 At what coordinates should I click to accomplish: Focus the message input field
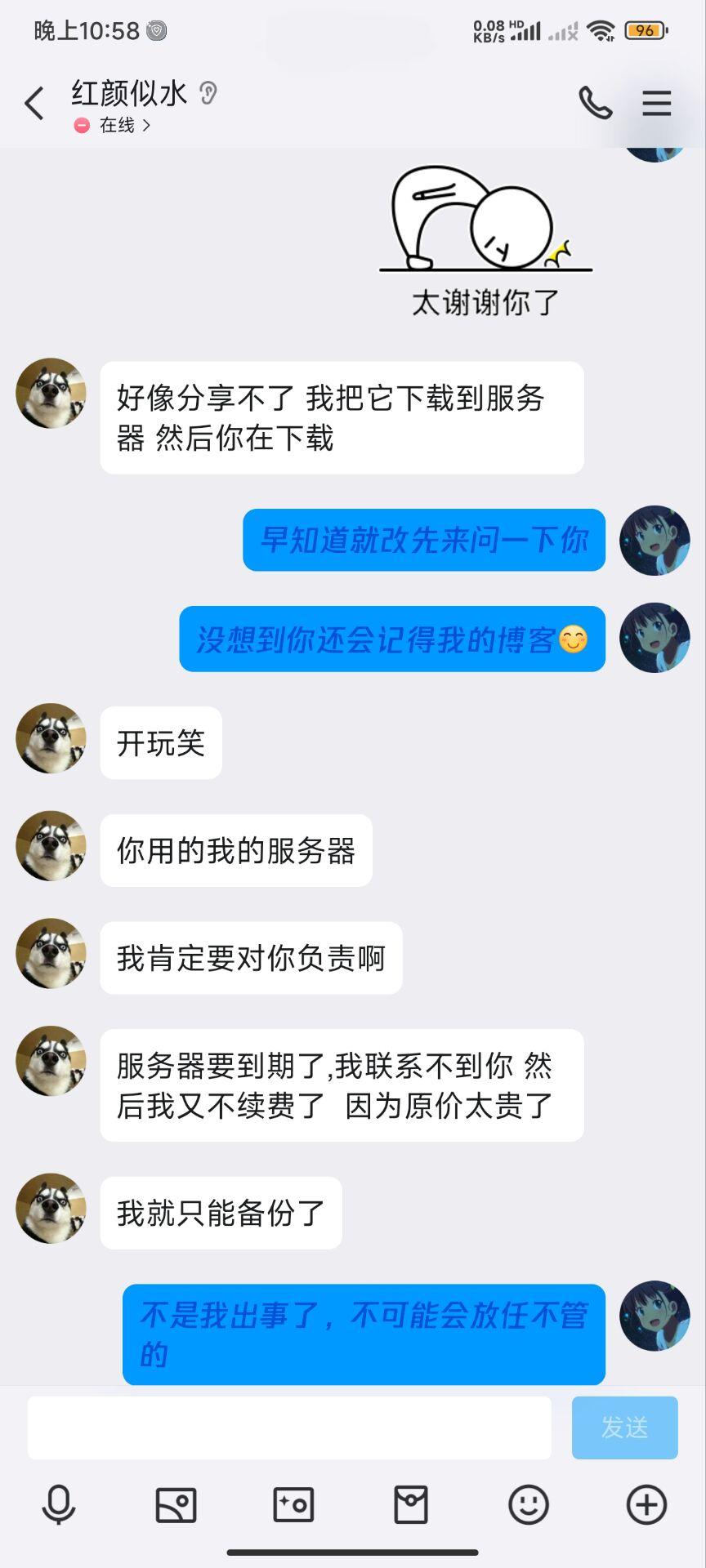click(x=289, y=1427)
